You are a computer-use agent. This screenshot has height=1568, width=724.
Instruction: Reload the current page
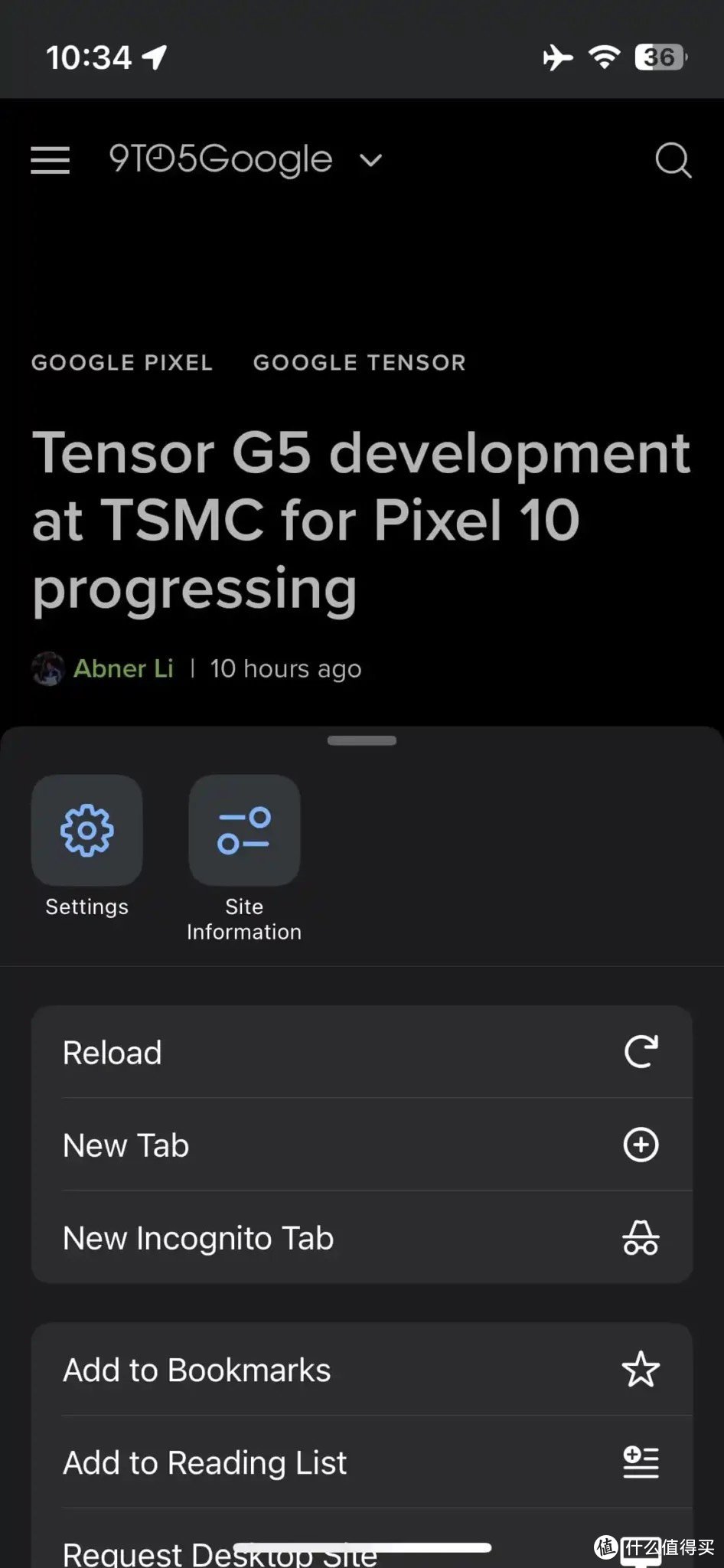point(361,1053)
